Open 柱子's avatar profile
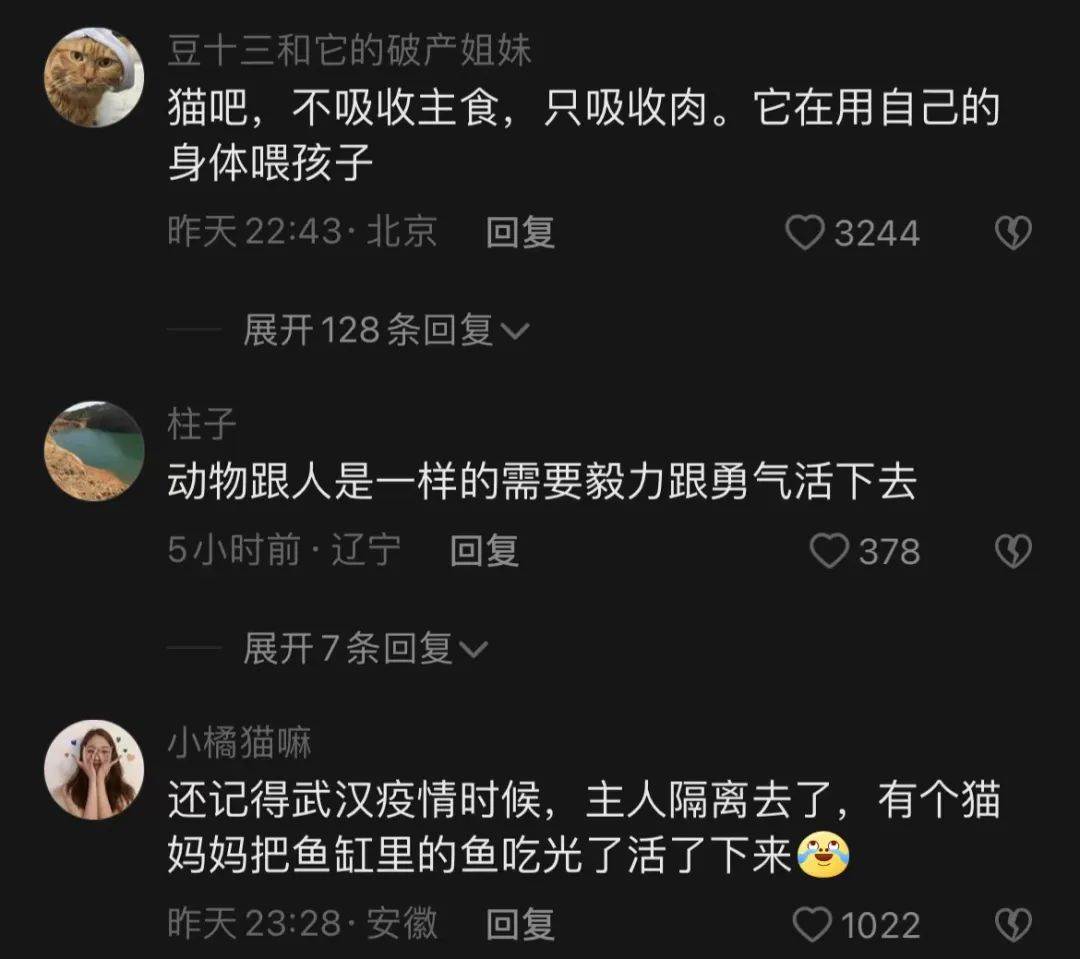This screenshot has height=959, width=1080. coord(94,452)
